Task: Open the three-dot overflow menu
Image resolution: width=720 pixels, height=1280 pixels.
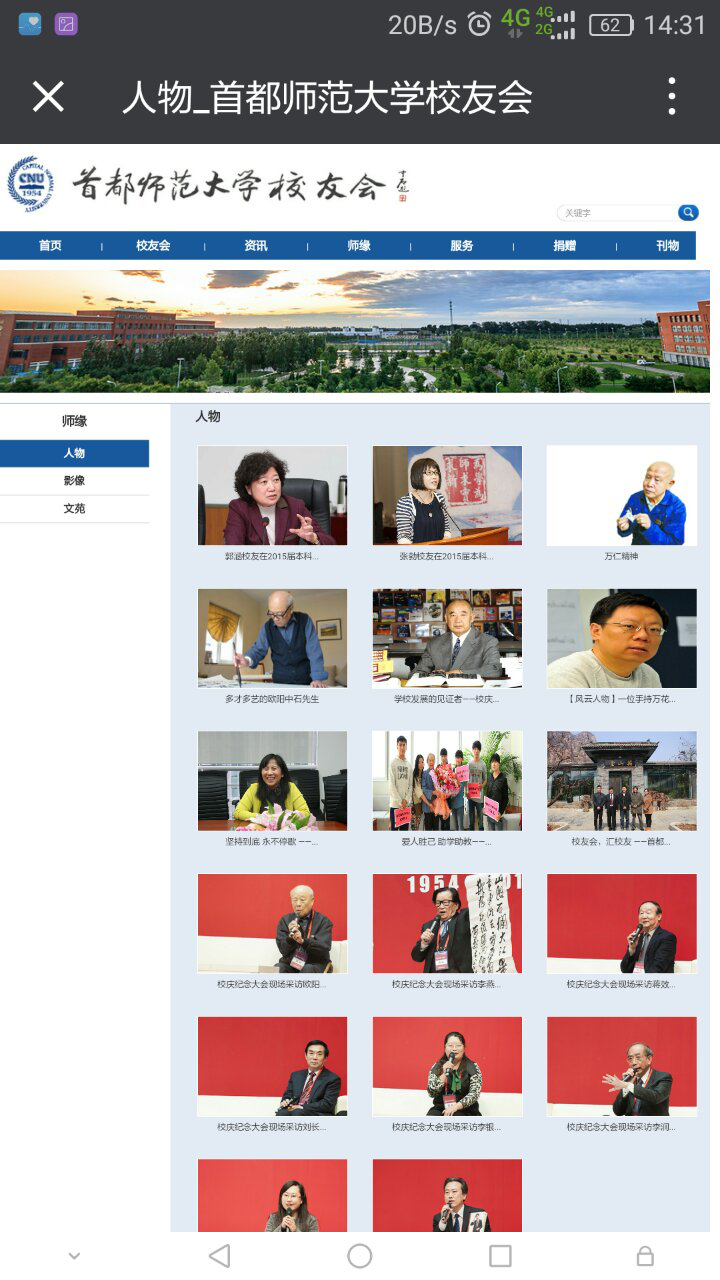Action: [x=671, y=97]
